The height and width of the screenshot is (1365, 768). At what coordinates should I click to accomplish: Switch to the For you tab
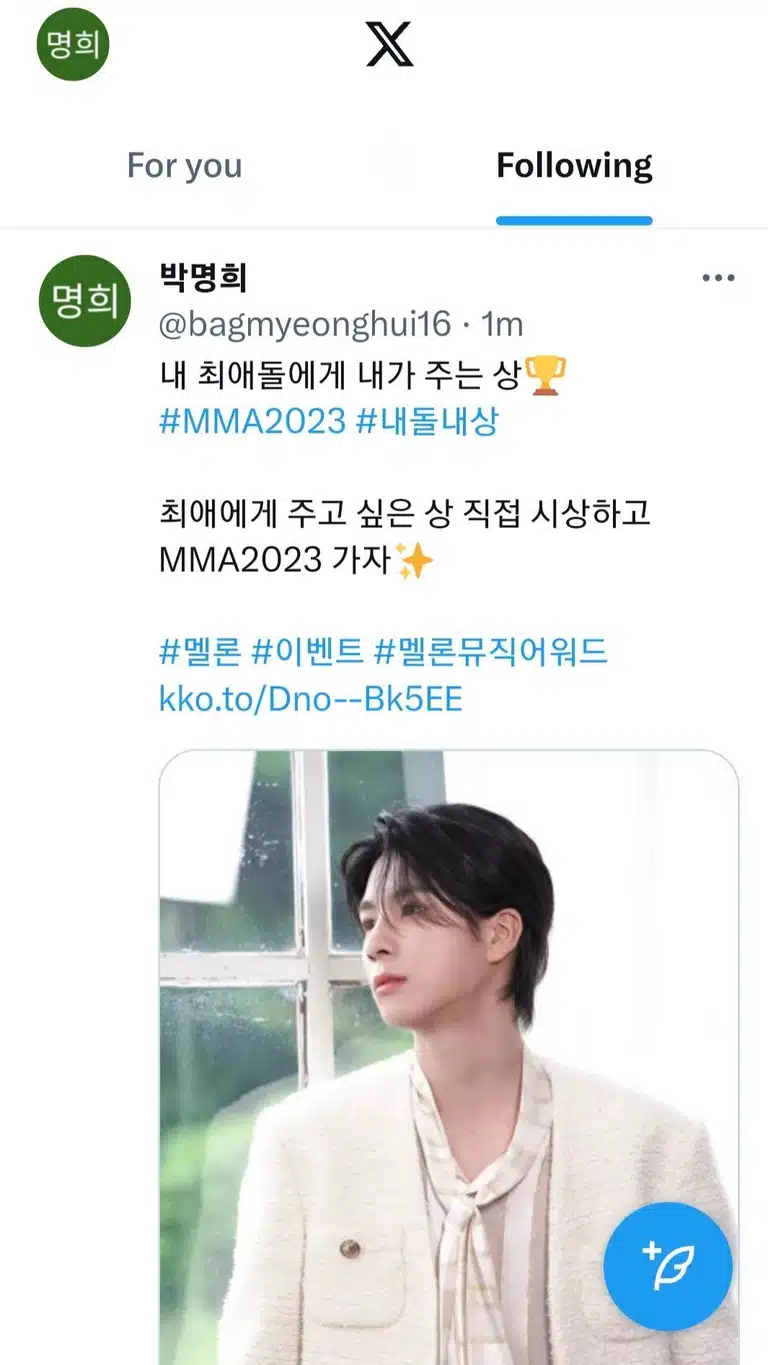pos(185,166)
